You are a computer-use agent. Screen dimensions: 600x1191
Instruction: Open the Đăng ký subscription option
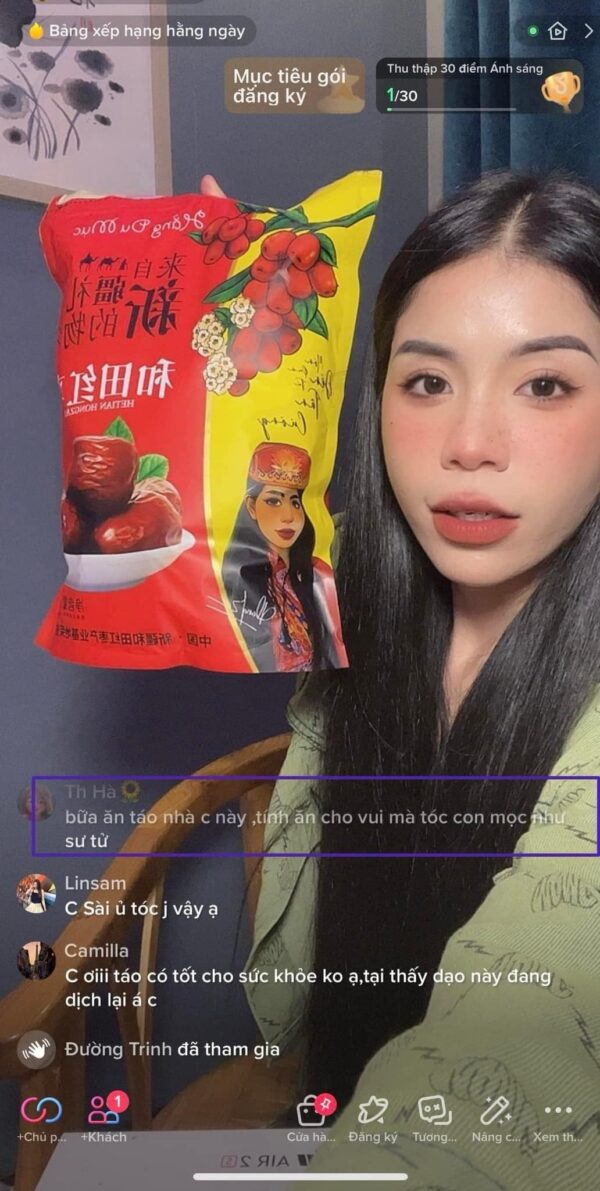373,1111
